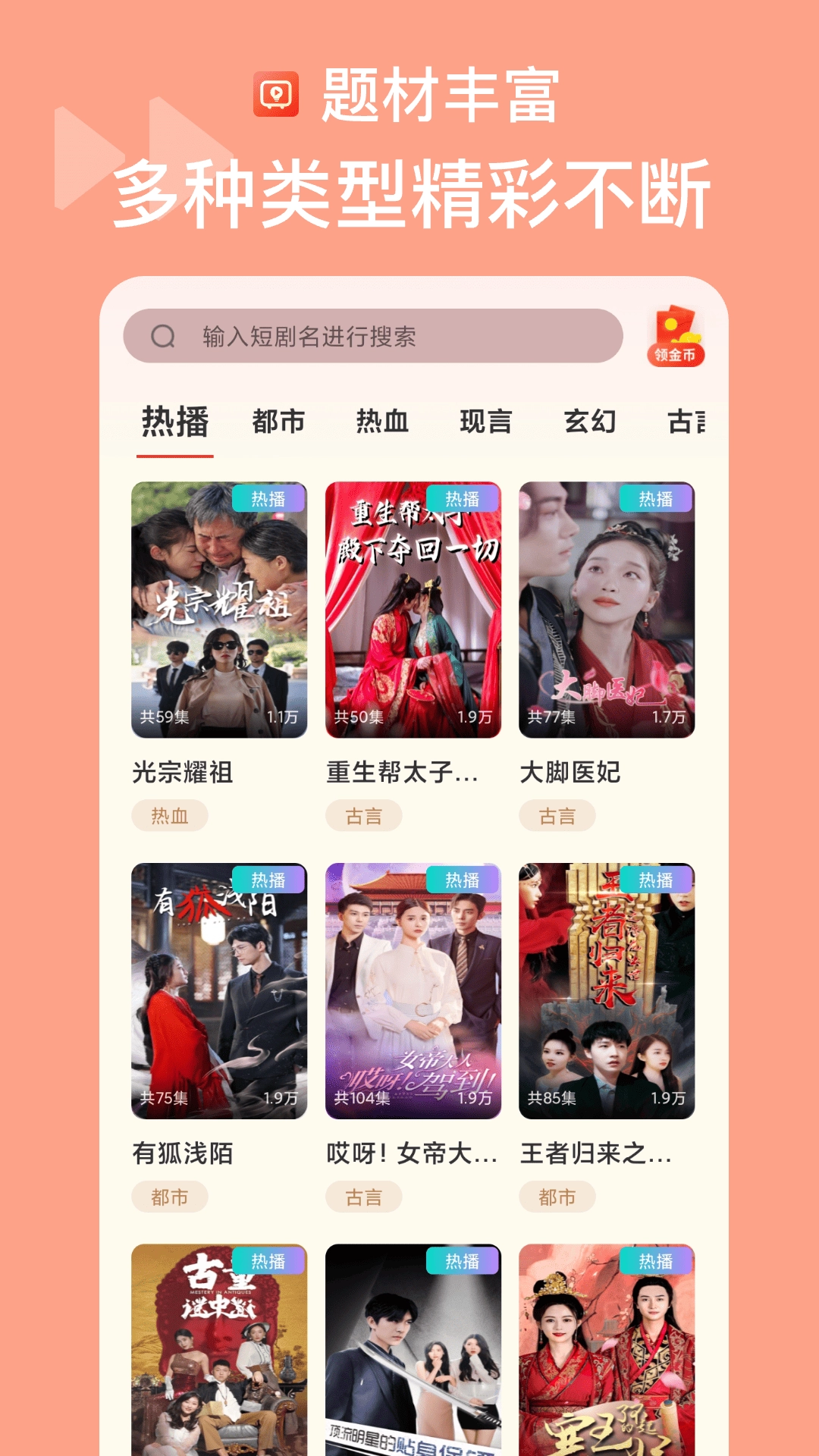This screenshot has height=1456, width=819.
Task: Open the 现言 category tab
Action: click(x=486, y=422)
